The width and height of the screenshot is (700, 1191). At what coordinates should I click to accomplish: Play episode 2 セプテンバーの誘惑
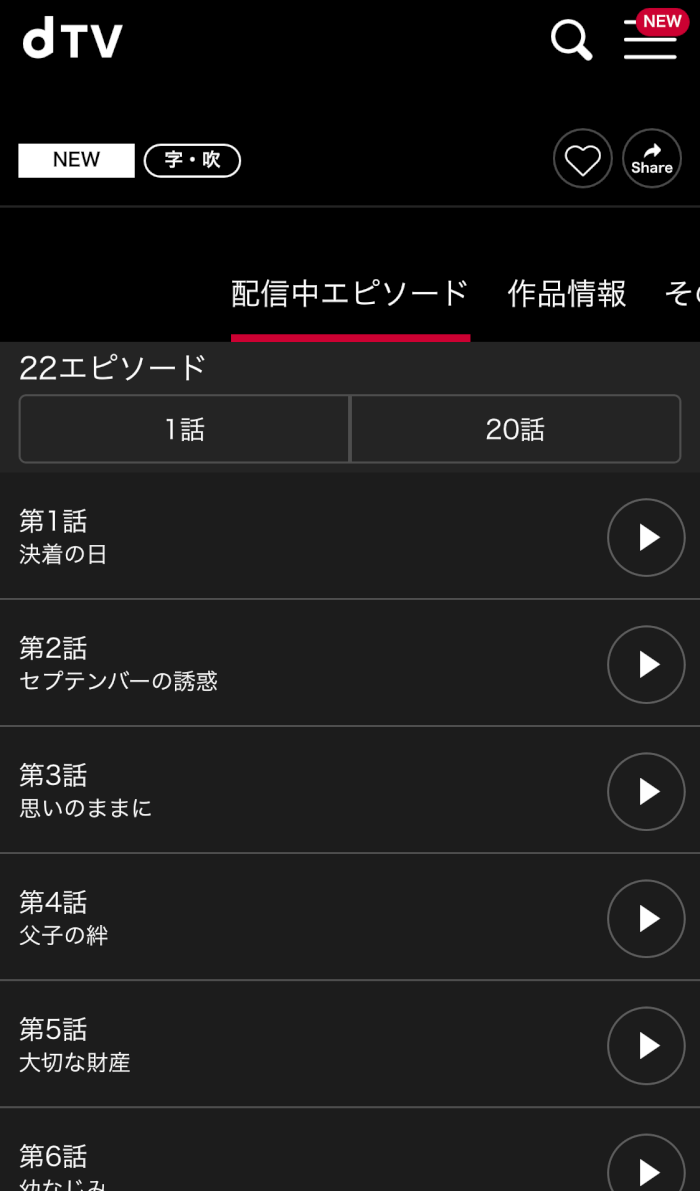coord(646,664)
